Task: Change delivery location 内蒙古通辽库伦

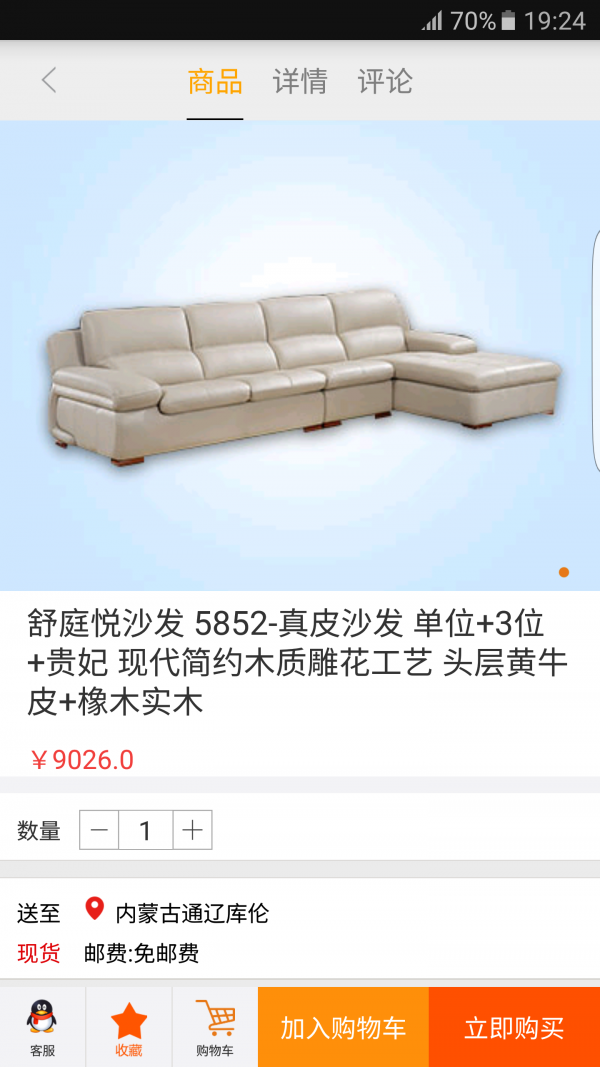Action: coord(191,913)
